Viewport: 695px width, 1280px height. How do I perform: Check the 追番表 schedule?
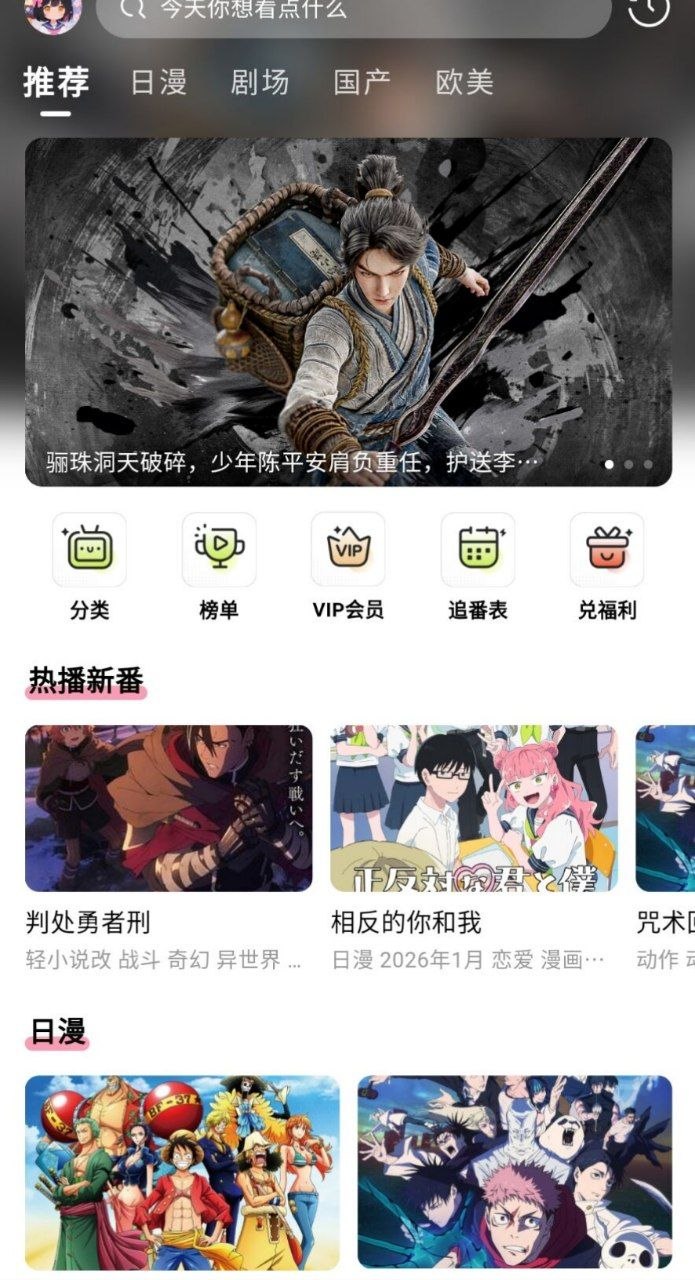[478, 566]
